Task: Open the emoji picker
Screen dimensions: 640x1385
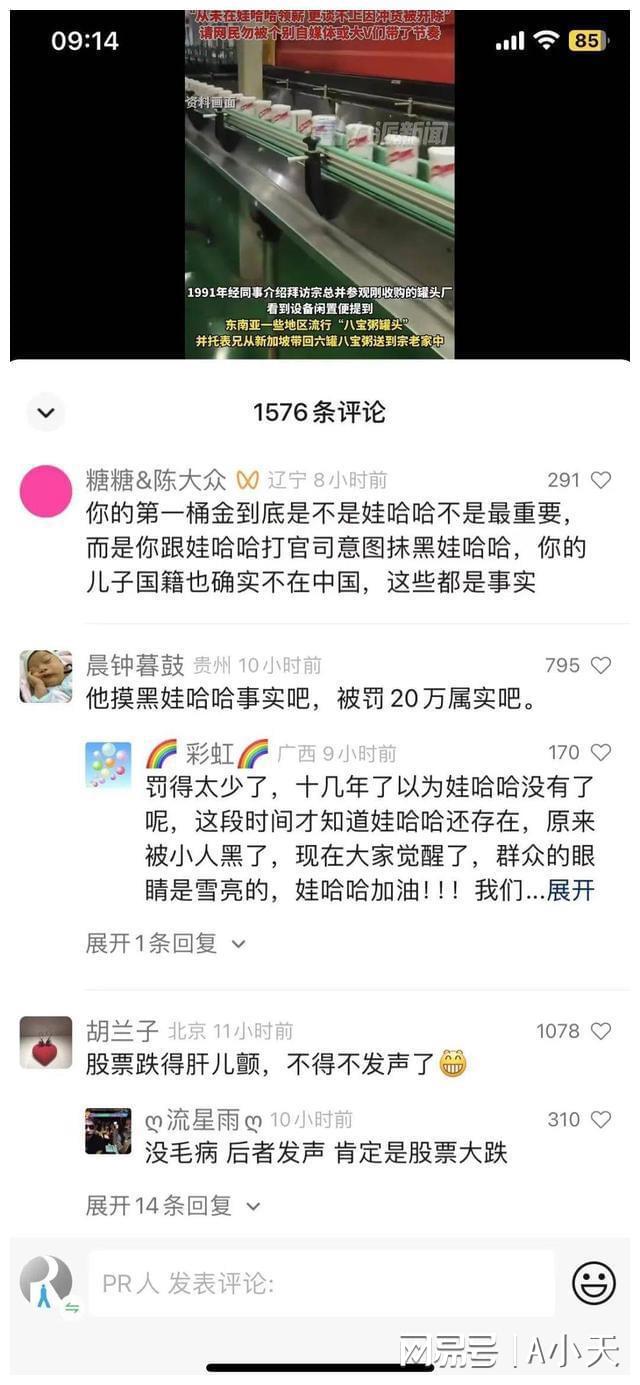Action: click(593, 1283)
